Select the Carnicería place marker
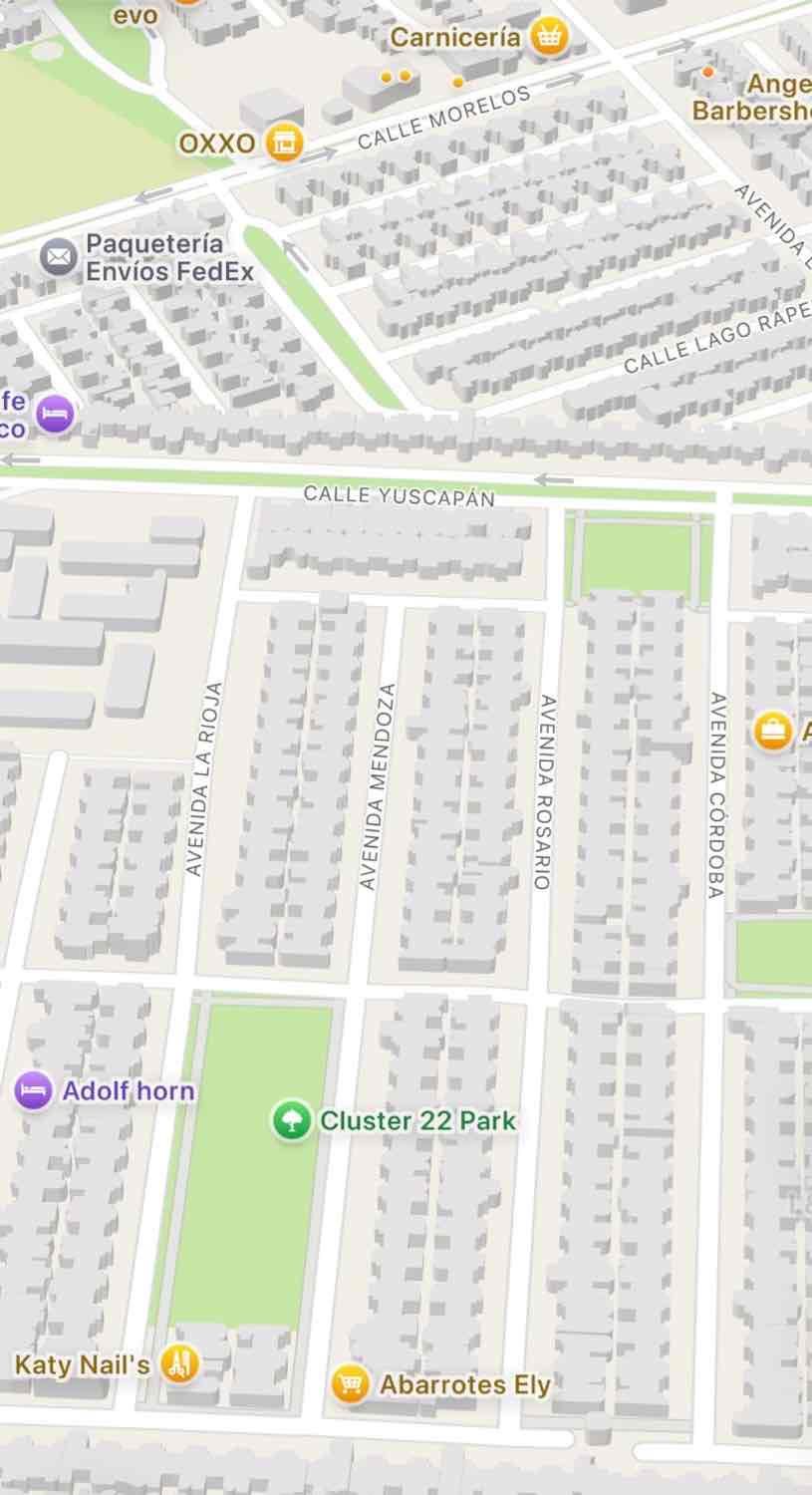 coord(547,38)
